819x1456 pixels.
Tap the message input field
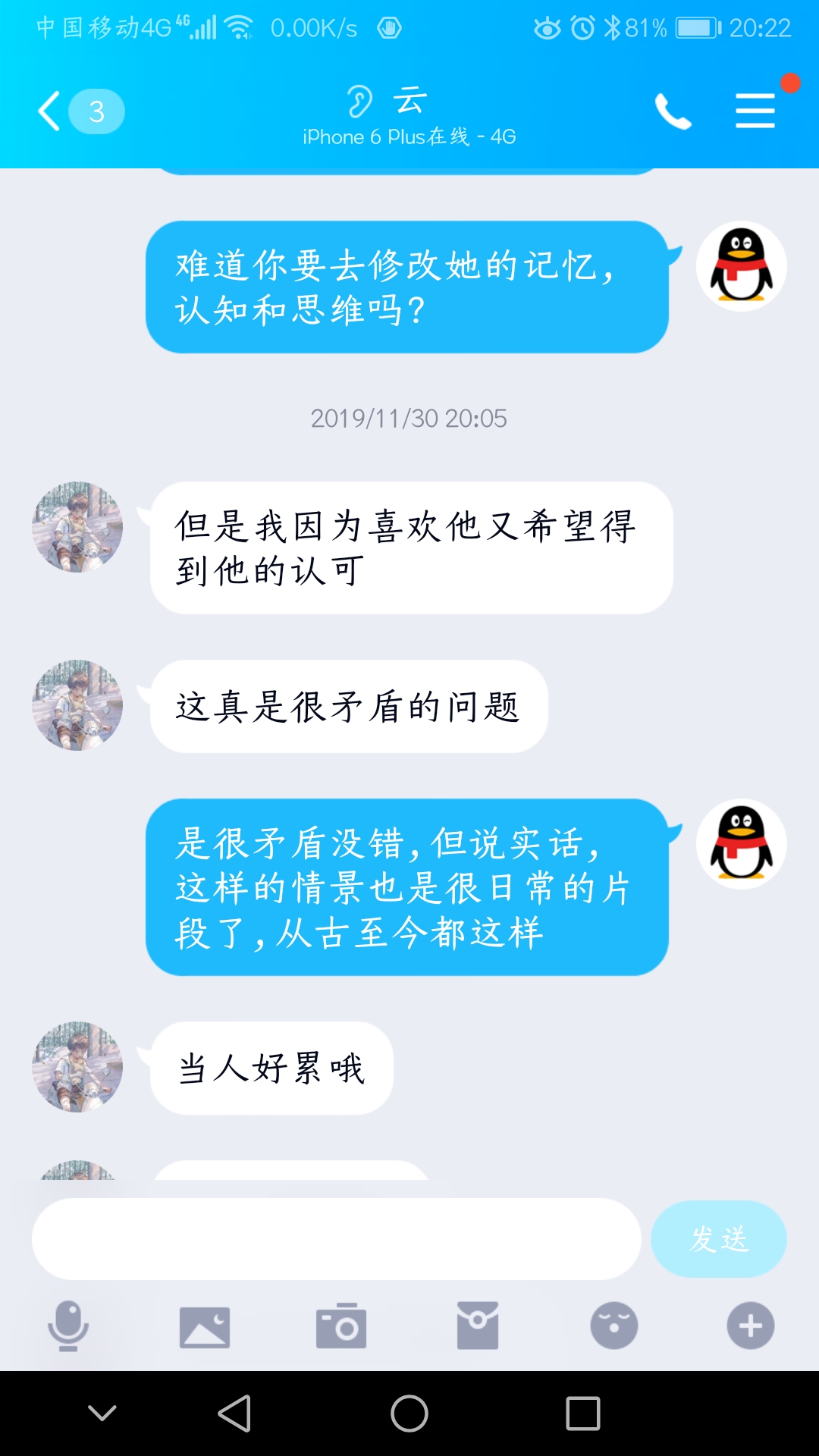(x=336, y=1239)
